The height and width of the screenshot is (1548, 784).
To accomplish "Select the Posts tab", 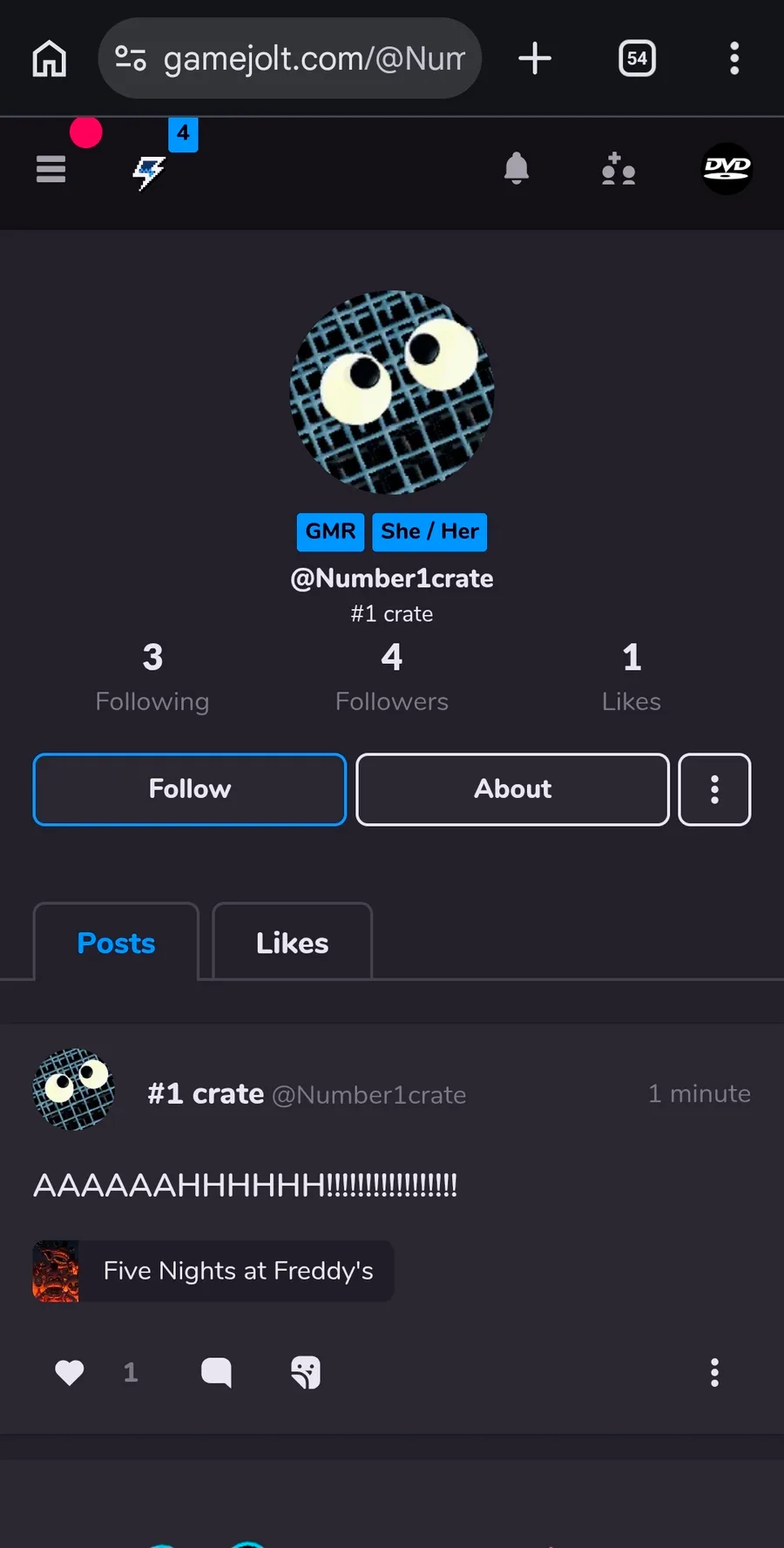I will coord(116,943).
